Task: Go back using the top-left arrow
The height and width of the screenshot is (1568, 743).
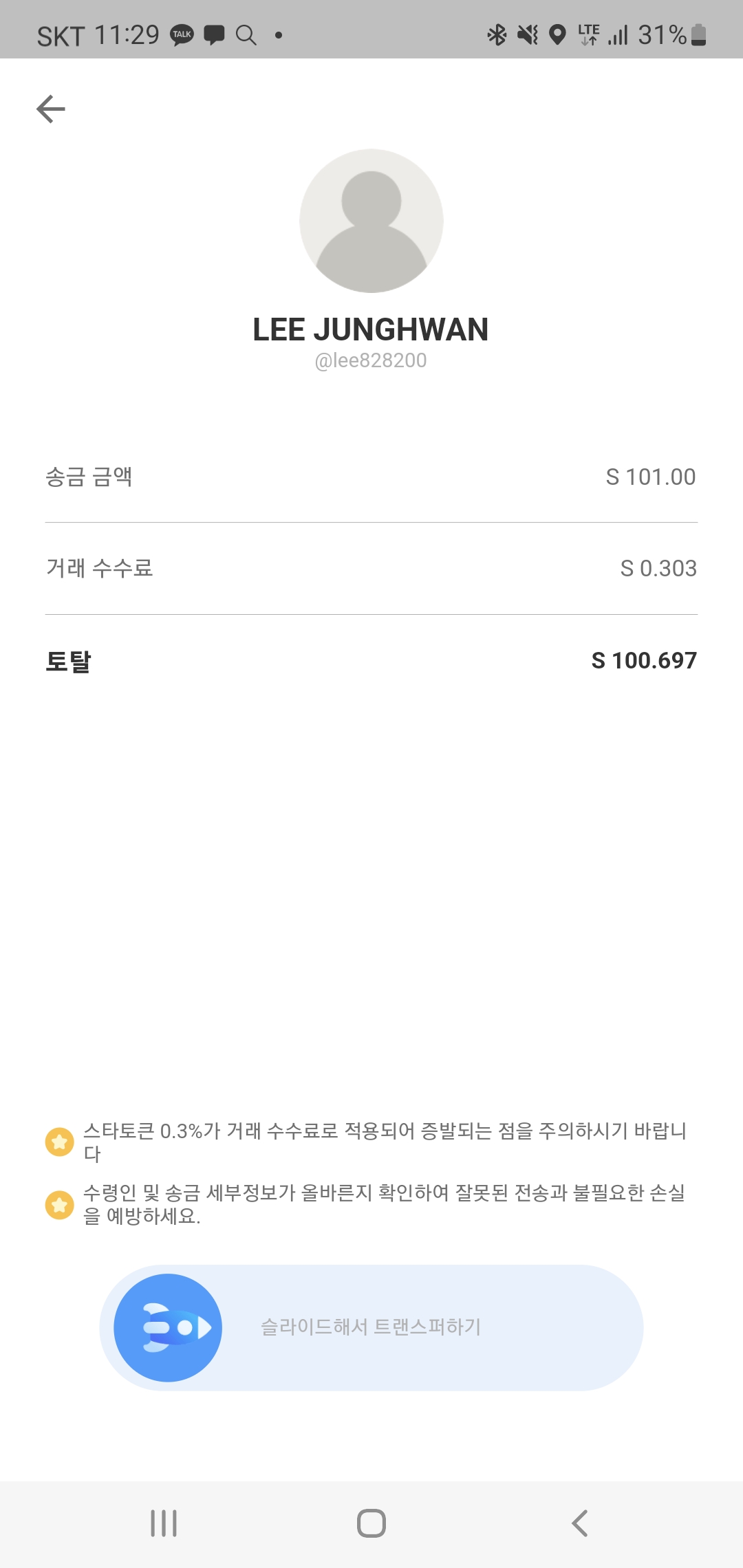Action: pos(51,109)
